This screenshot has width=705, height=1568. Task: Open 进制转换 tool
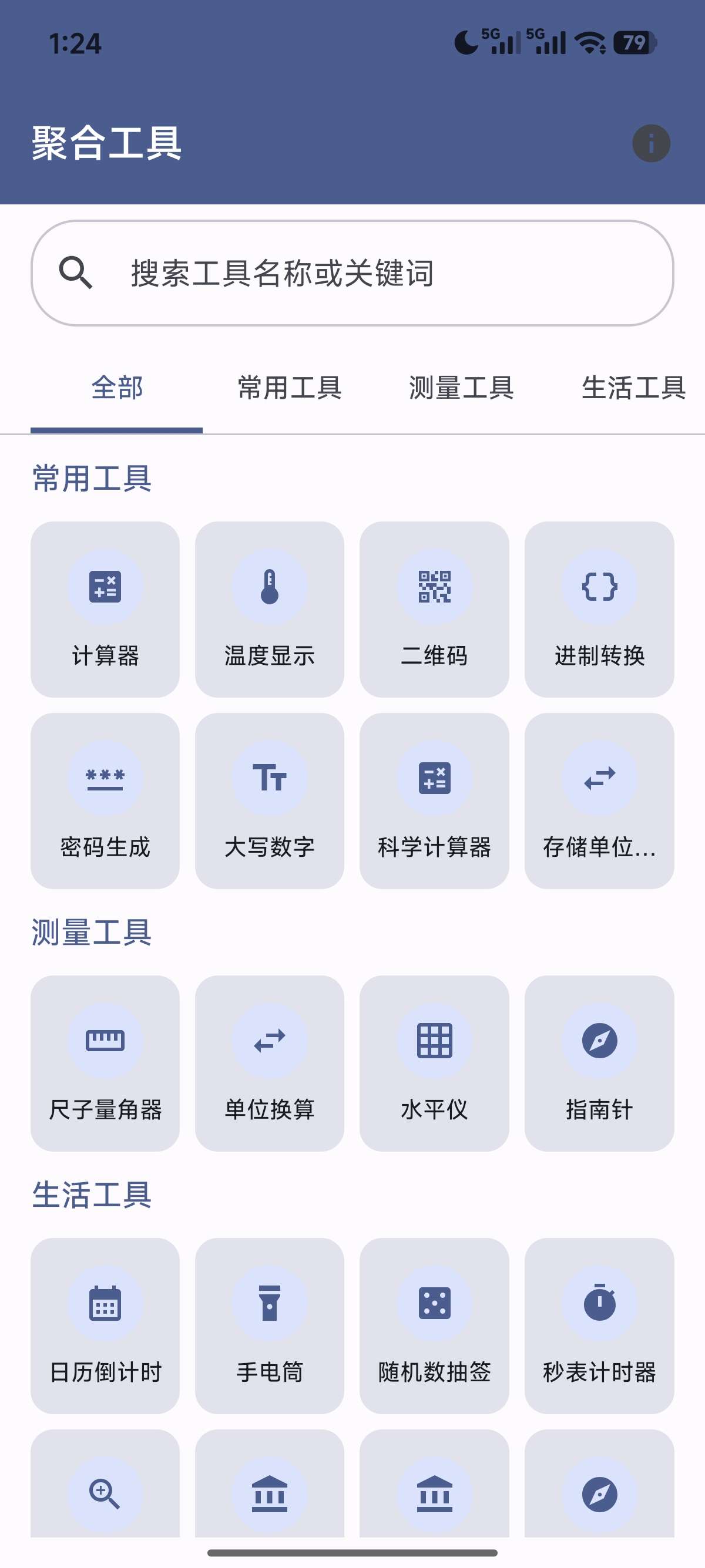pyautogui.click(x=599, y=610)
